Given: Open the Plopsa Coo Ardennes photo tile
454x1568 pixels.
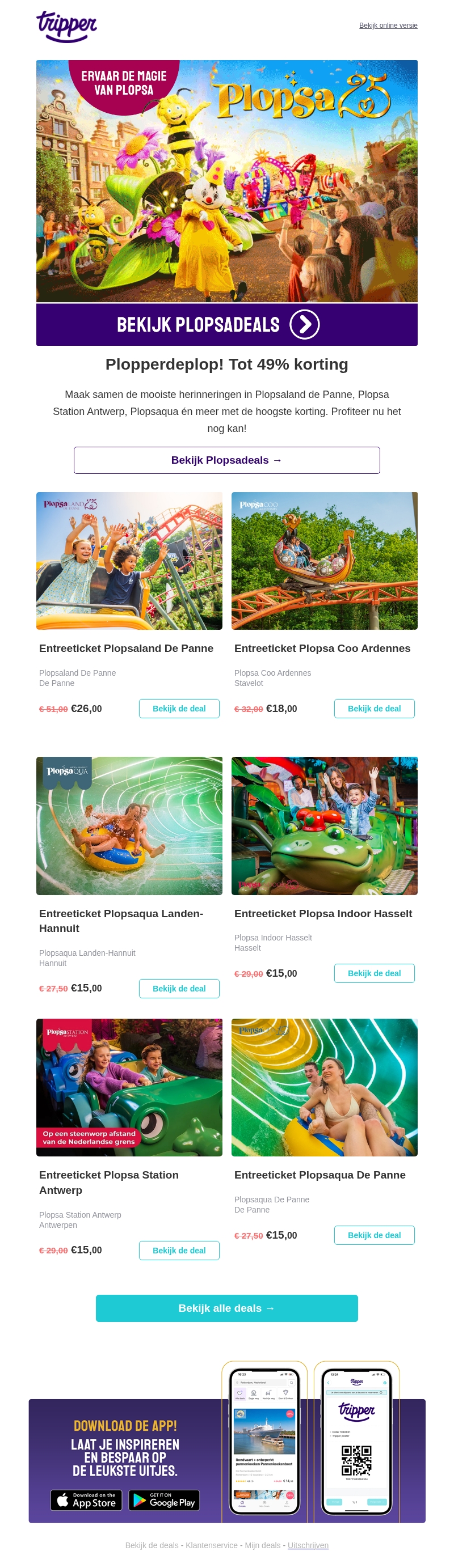Looking at the screenshot, I should (x=324, y=561).
